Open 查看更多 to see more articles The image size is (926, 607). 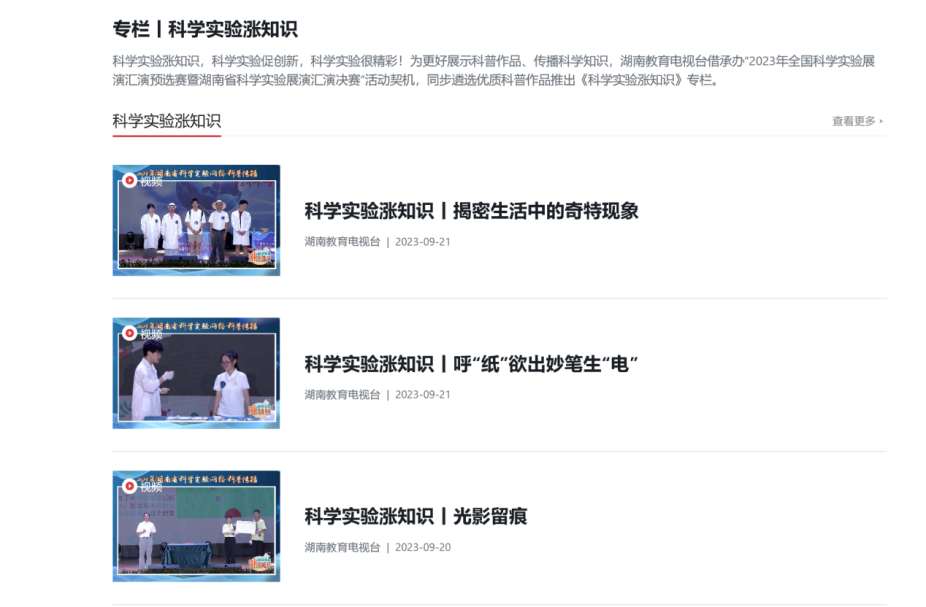pyautogui.click(x=857, y=121)
